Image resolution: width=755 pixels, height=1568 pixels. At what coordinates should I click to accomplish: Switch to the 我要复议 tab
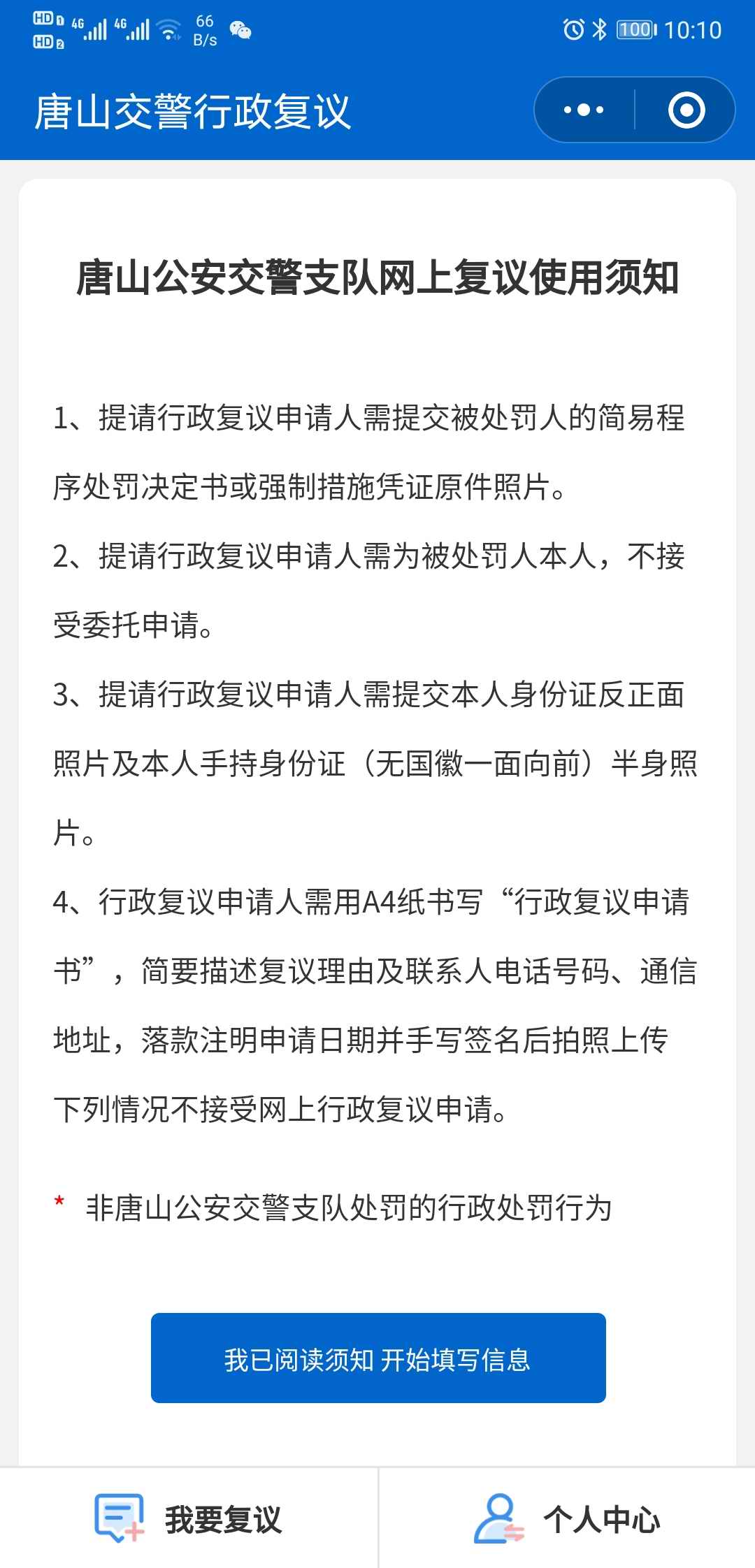[x=189, y=1518]
